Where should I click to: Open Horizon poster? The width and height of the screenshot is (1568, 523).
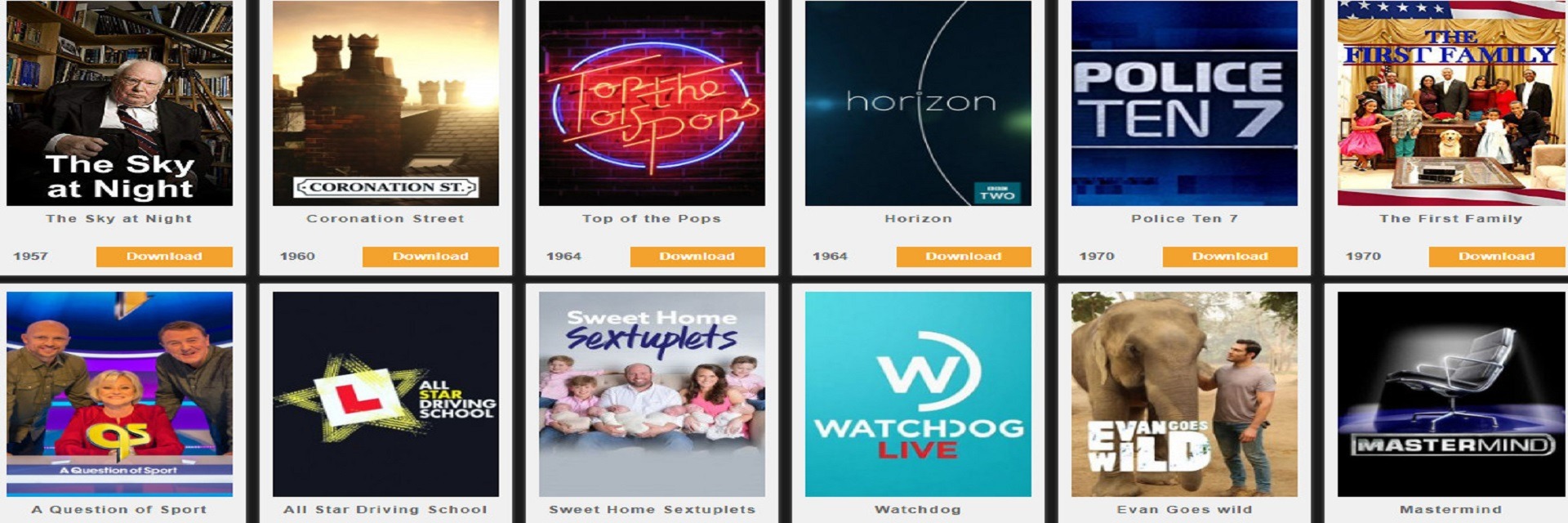918,103
